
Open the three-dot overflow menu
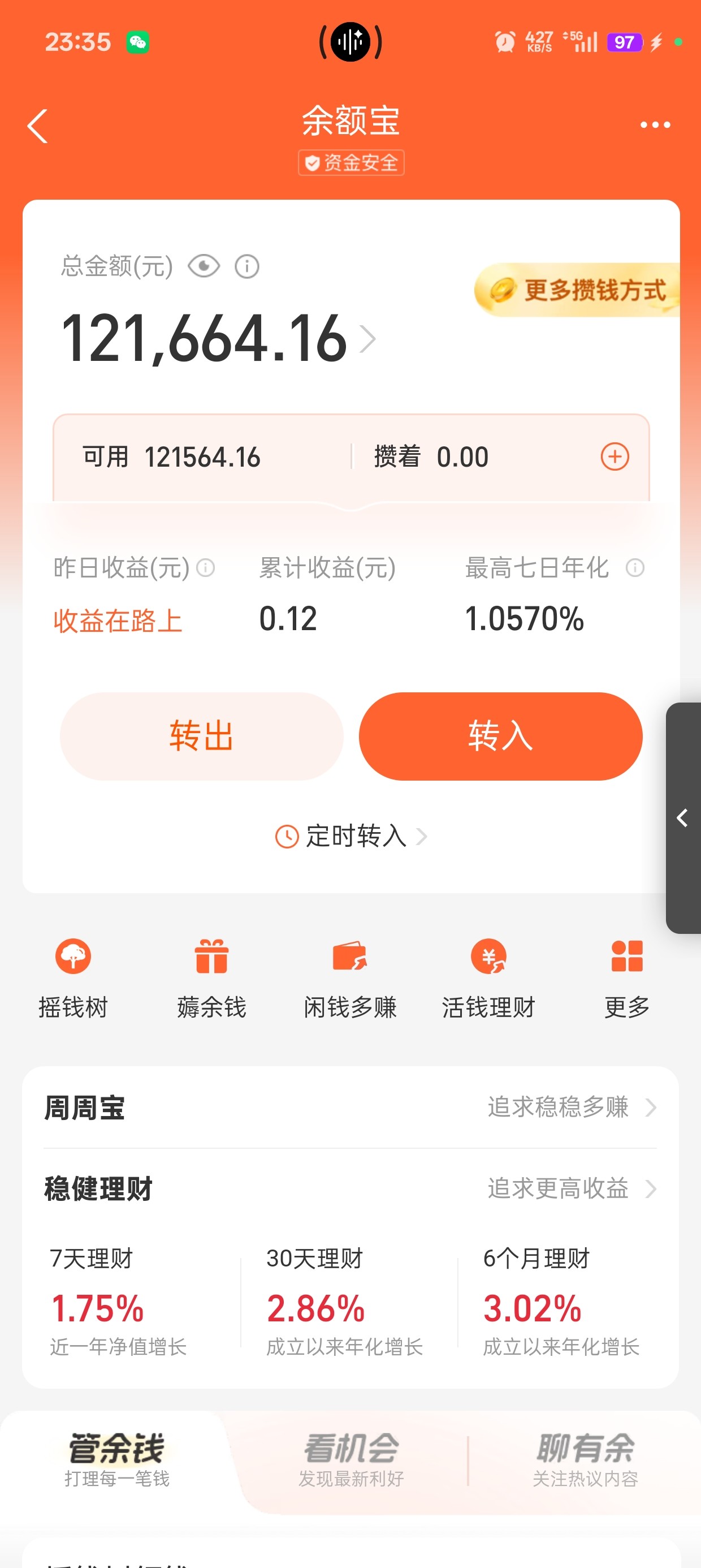[655, 125]
